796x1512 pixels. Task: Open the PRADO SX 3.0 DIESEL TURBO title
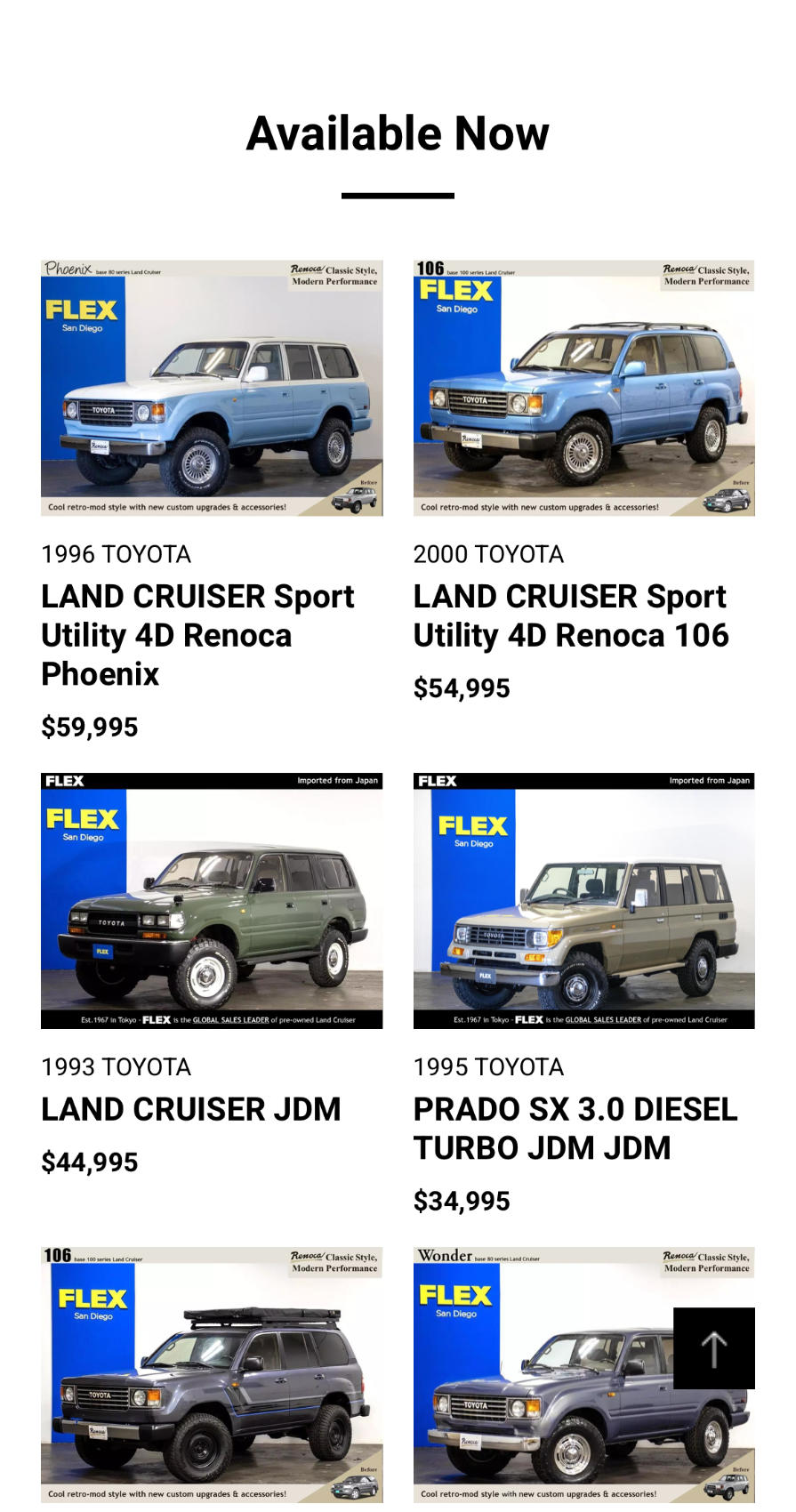tap(575, 1129)
